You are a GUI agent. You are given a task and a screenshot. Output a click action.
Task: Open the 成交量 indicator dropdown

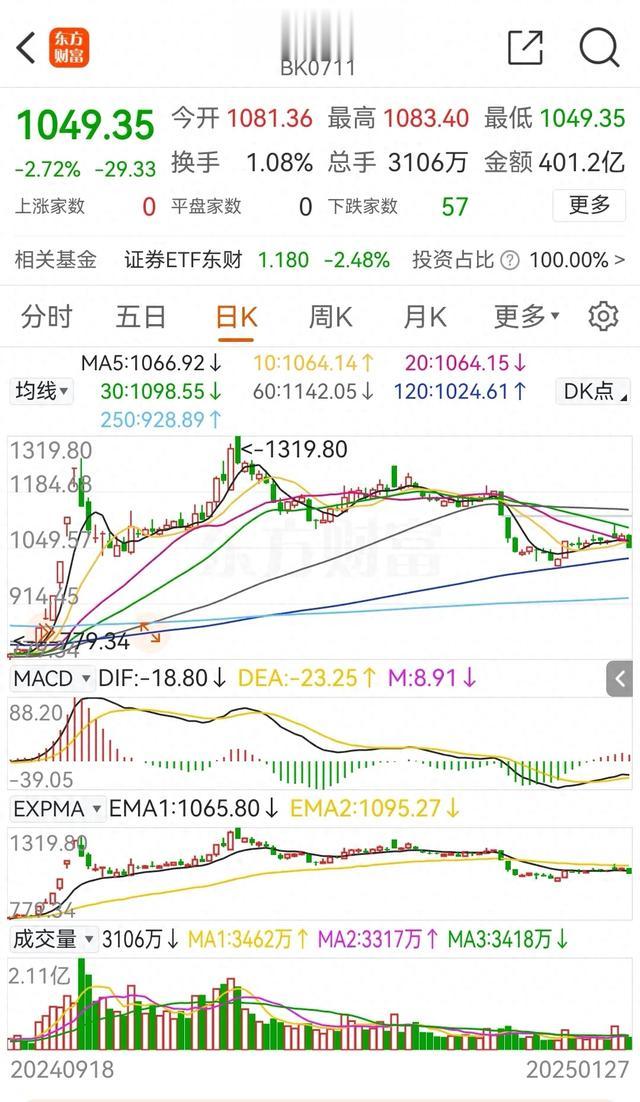[x=53, y=939]
